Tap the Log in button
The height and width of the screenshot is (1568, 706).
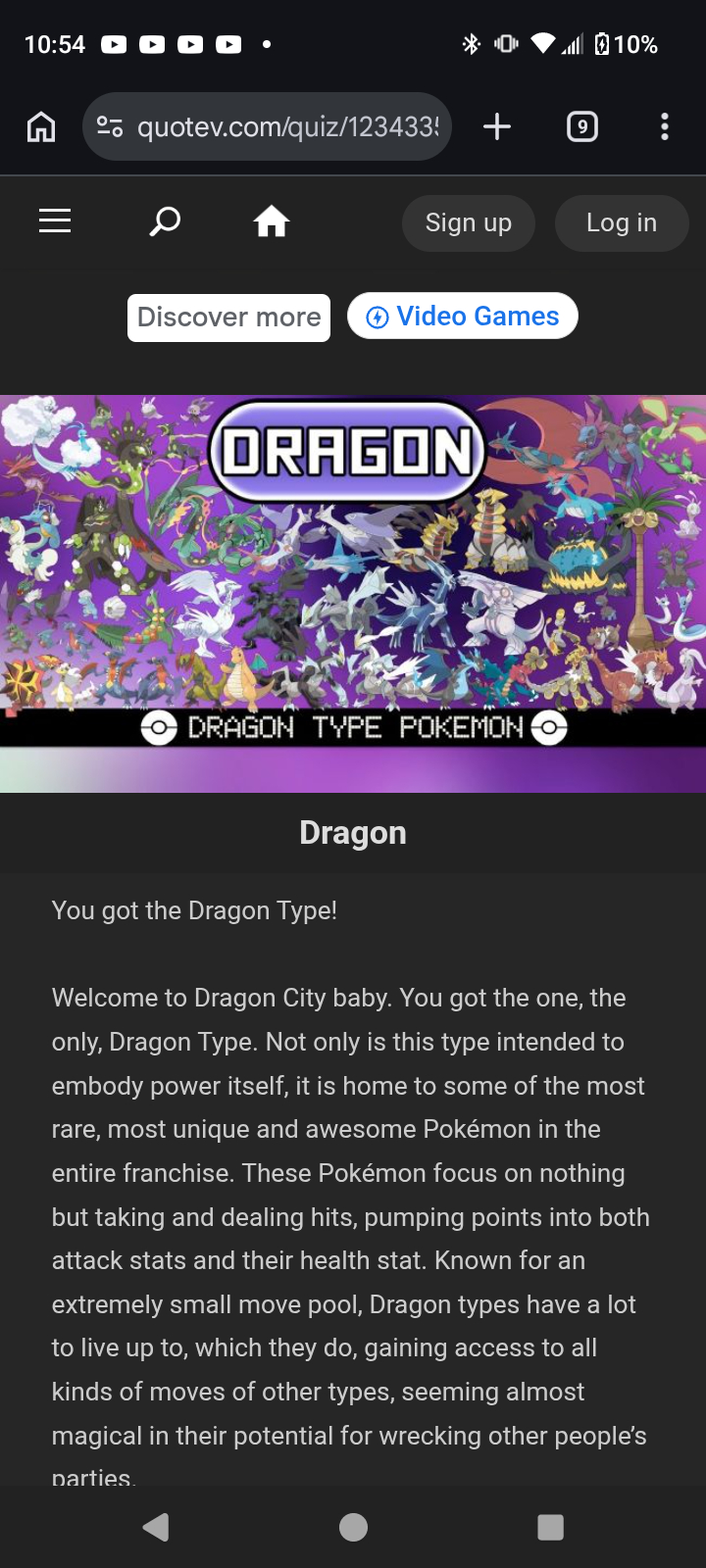click(621, 223)
